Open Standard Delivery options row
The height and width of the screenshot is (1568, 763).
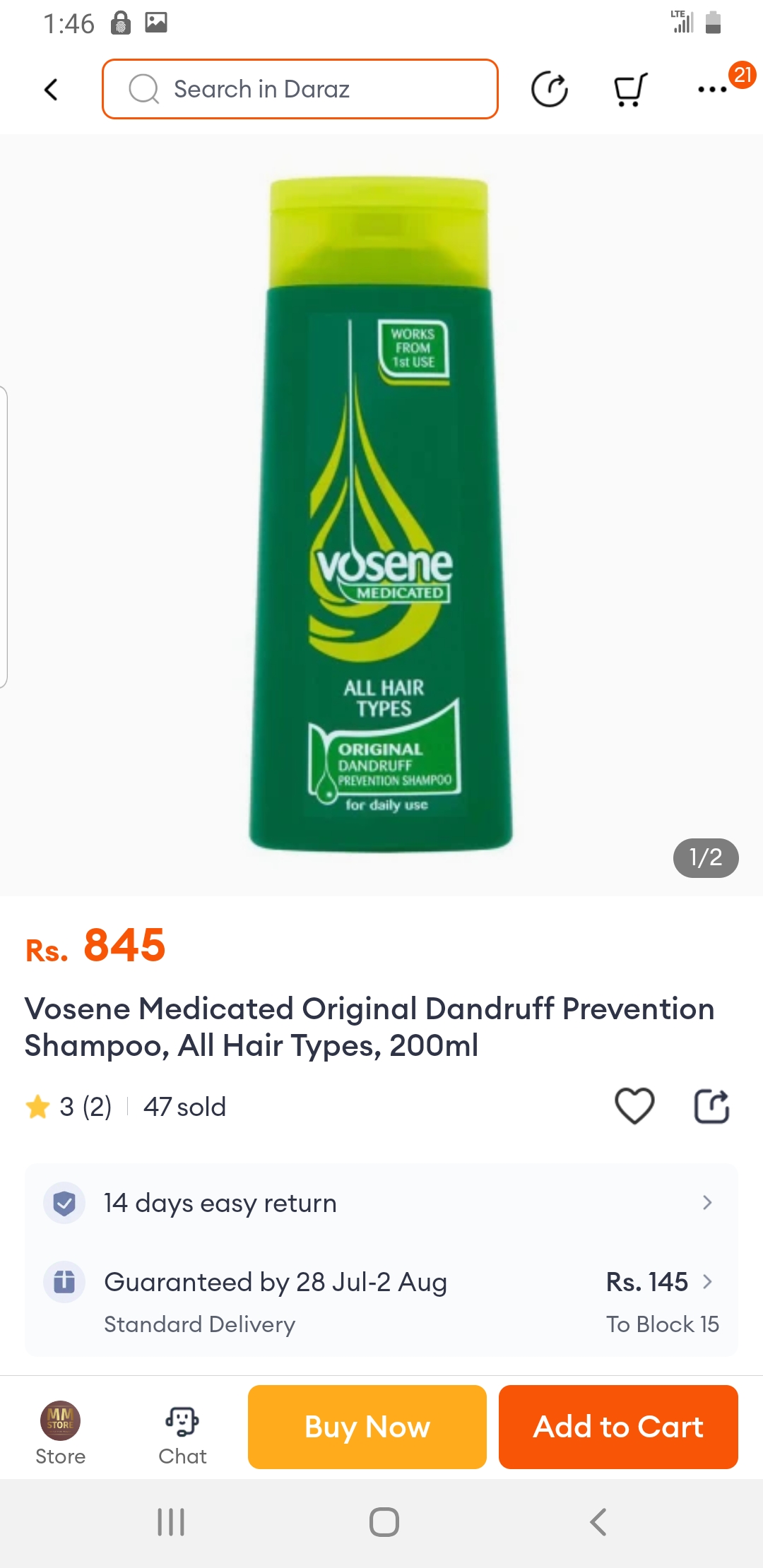[x=381, y=1301]
